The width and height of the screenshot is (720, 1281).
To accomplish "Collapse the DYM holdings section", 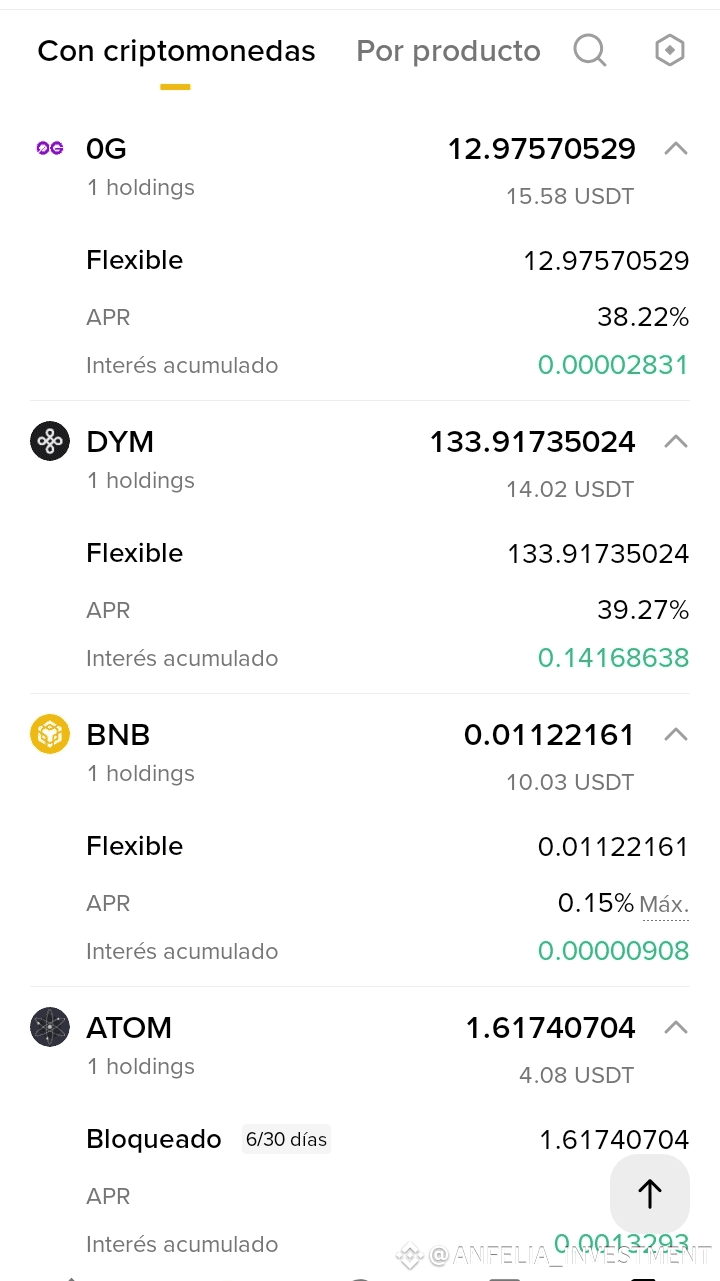I will (676, 441).
